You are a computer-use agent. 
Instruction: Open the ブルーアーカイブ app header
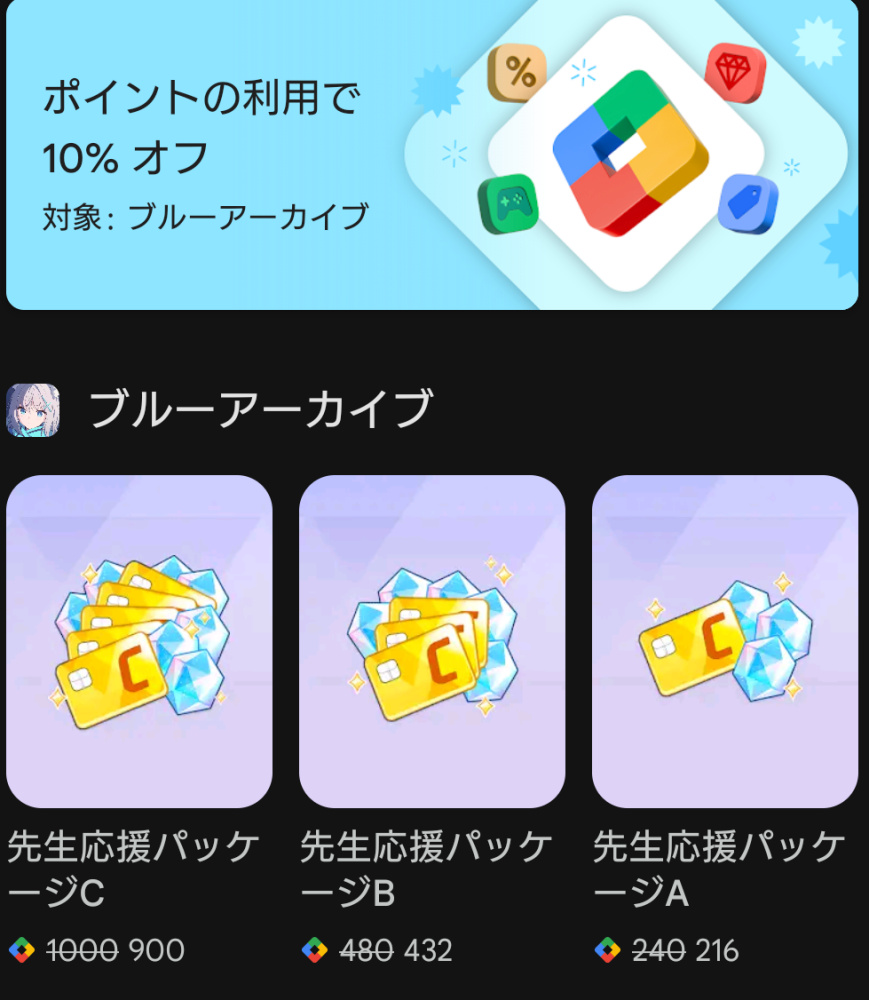click(x=259, y=410)
